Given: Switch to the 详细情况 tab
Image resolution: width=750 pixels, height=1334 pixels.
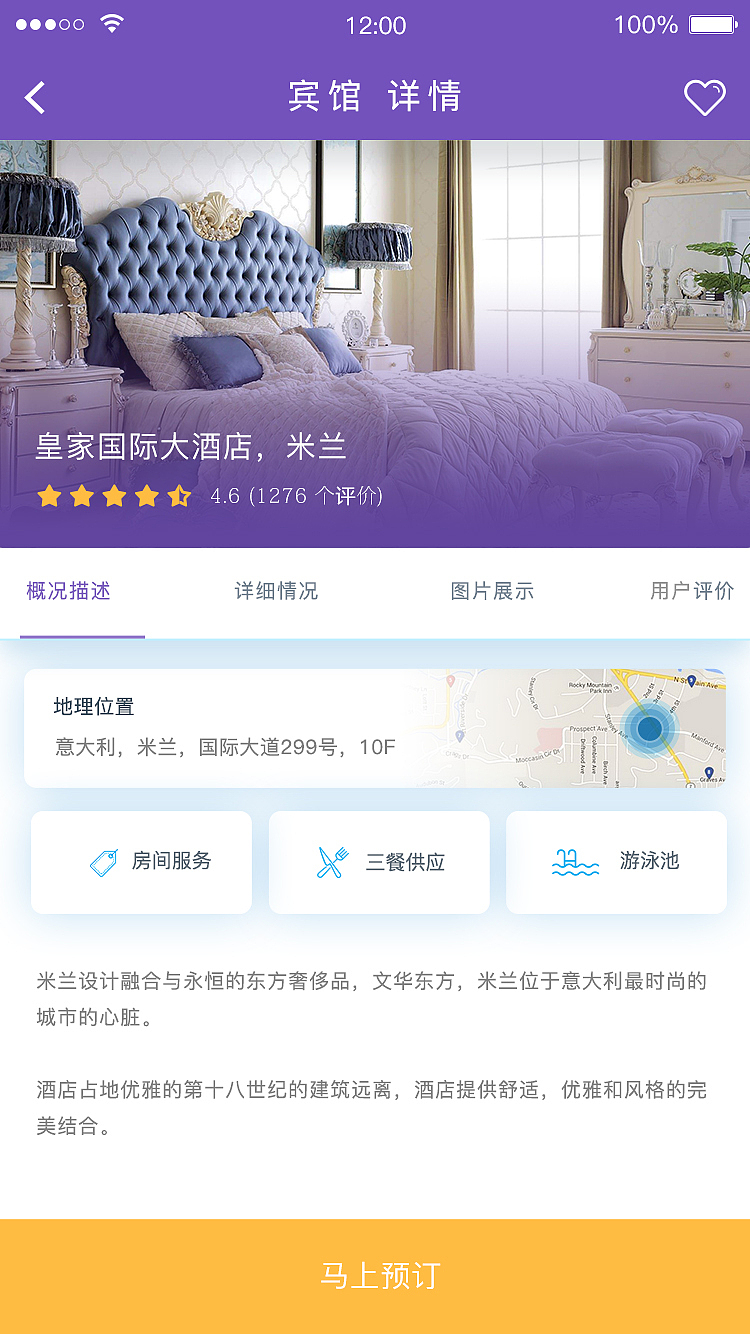Looking at the screenshot, I should pos(275,591).
